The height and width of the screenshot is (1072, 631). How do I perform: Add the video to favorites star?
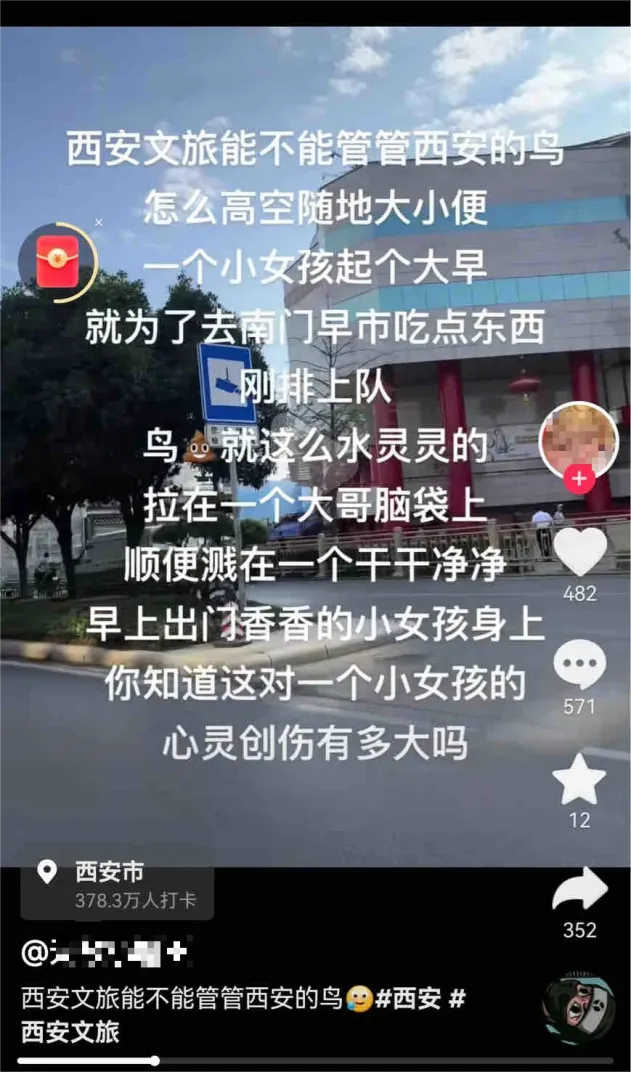(x=579, y=779)
